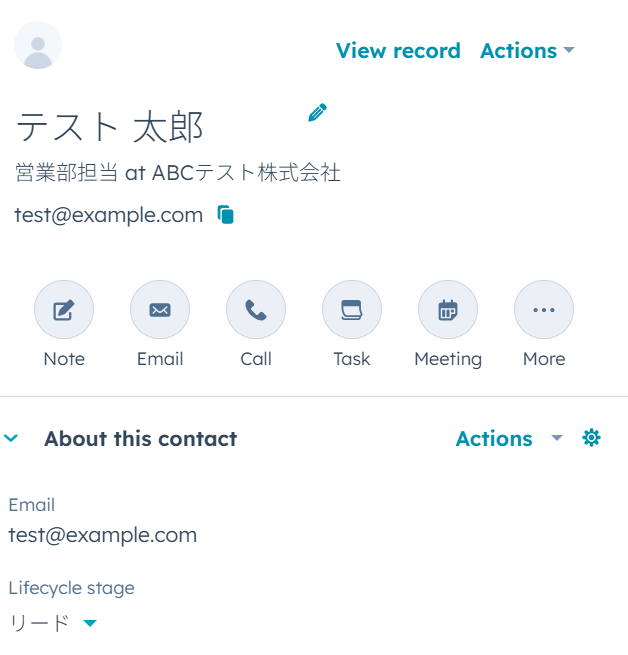Copy the email address test@example.com

point(226,215)
